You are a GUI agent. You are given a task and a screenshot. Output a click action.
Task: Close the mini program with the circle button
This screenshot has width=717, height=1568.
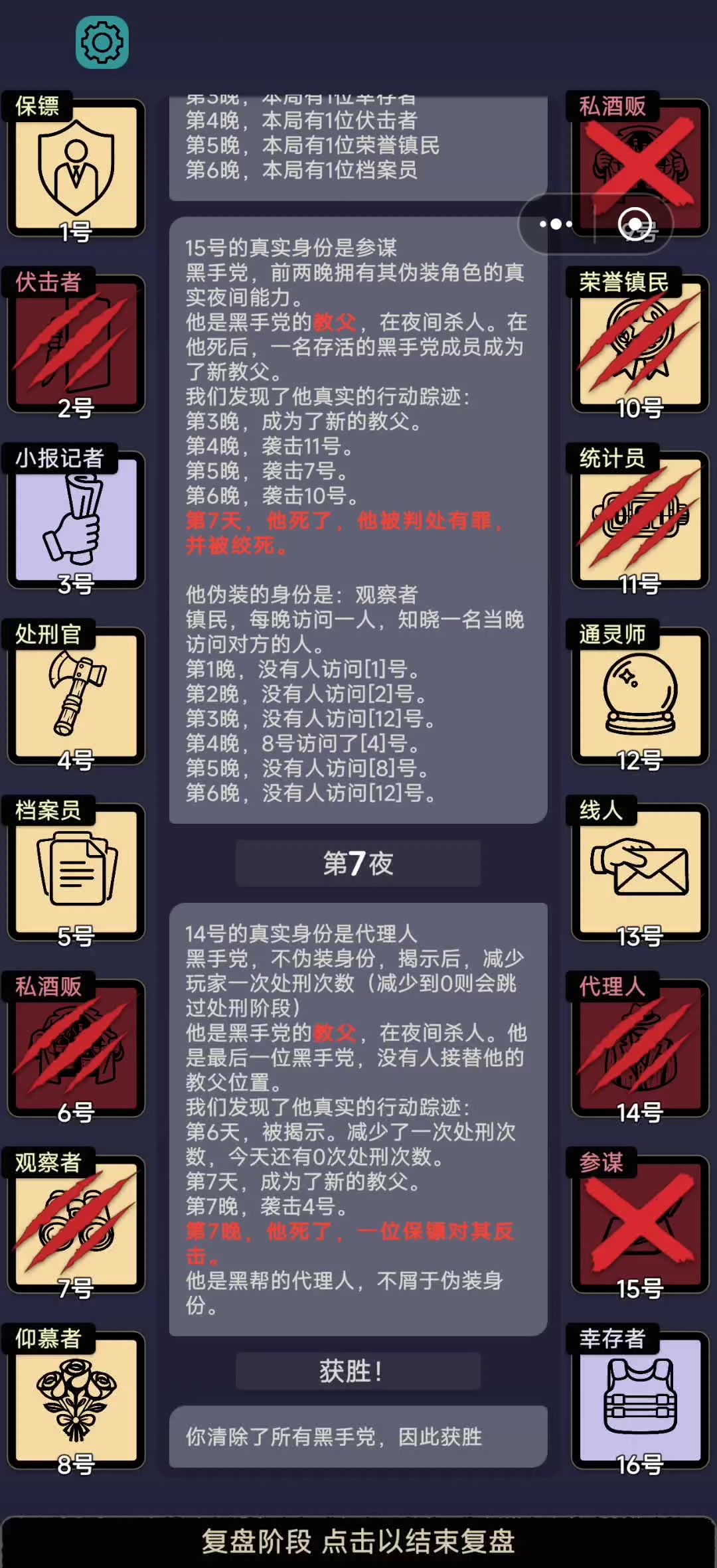pos(635,224)
